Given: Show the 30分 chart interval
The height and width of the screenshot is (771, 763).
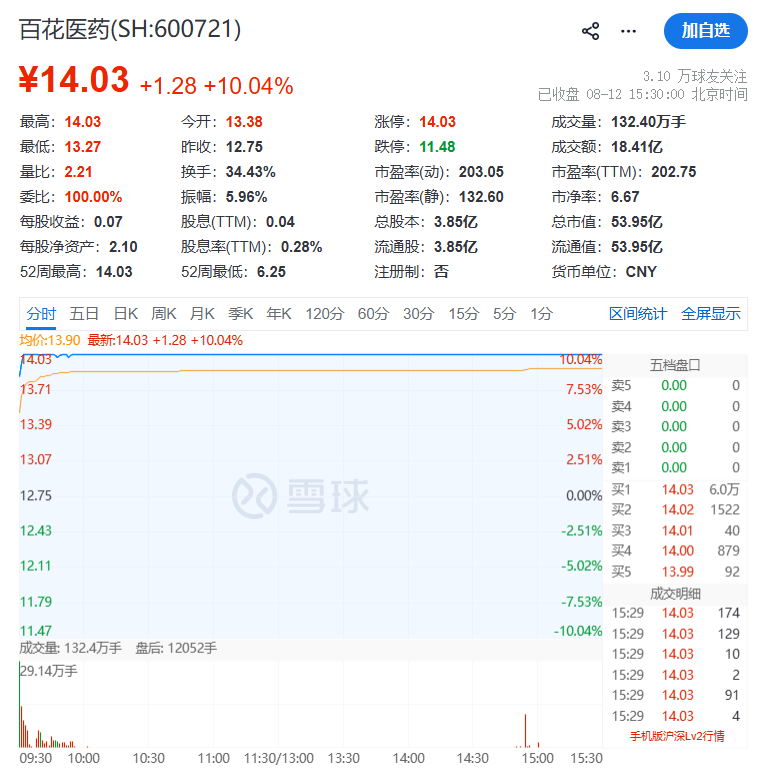Looking at the screenshot, I should (418, 314).
